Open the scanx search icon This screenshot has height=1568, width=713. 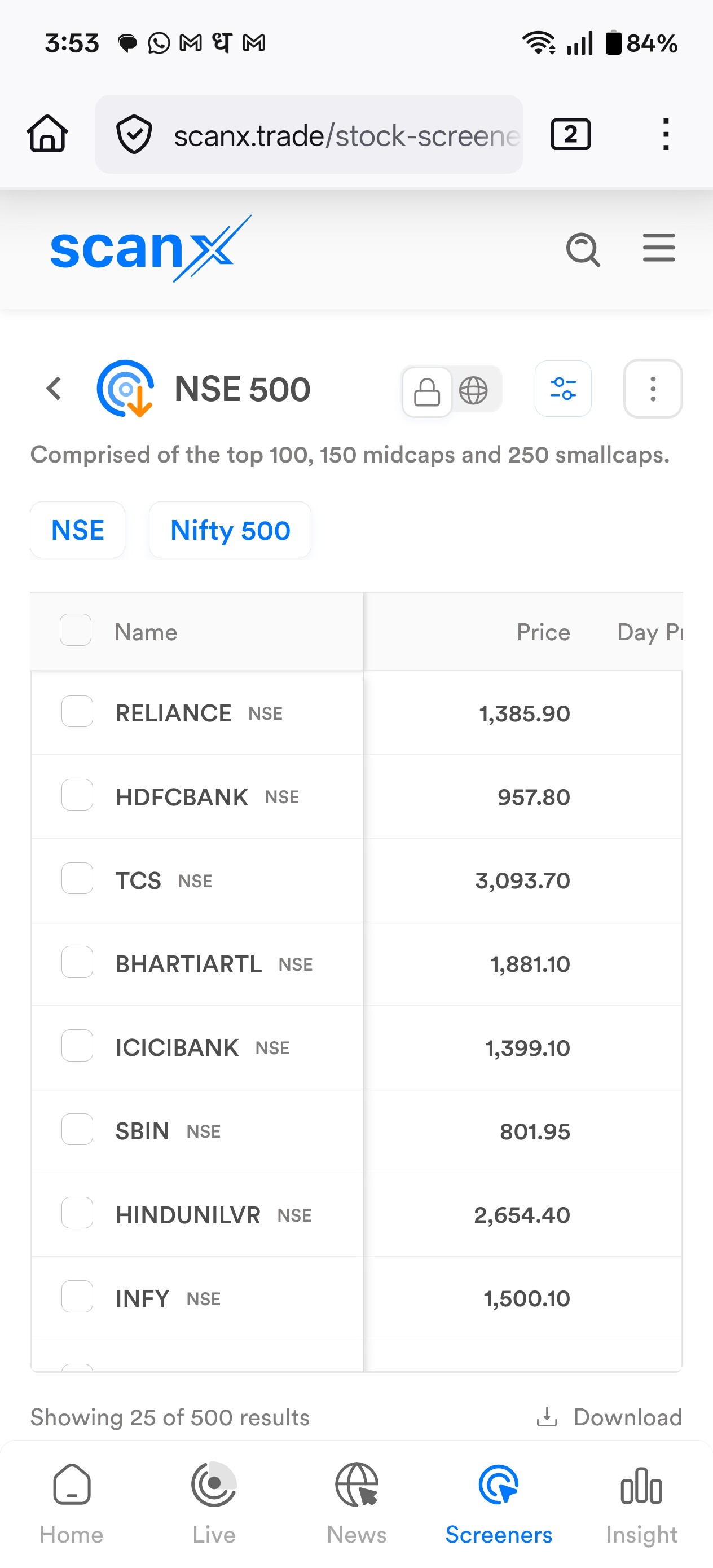[x=583, y=249]
